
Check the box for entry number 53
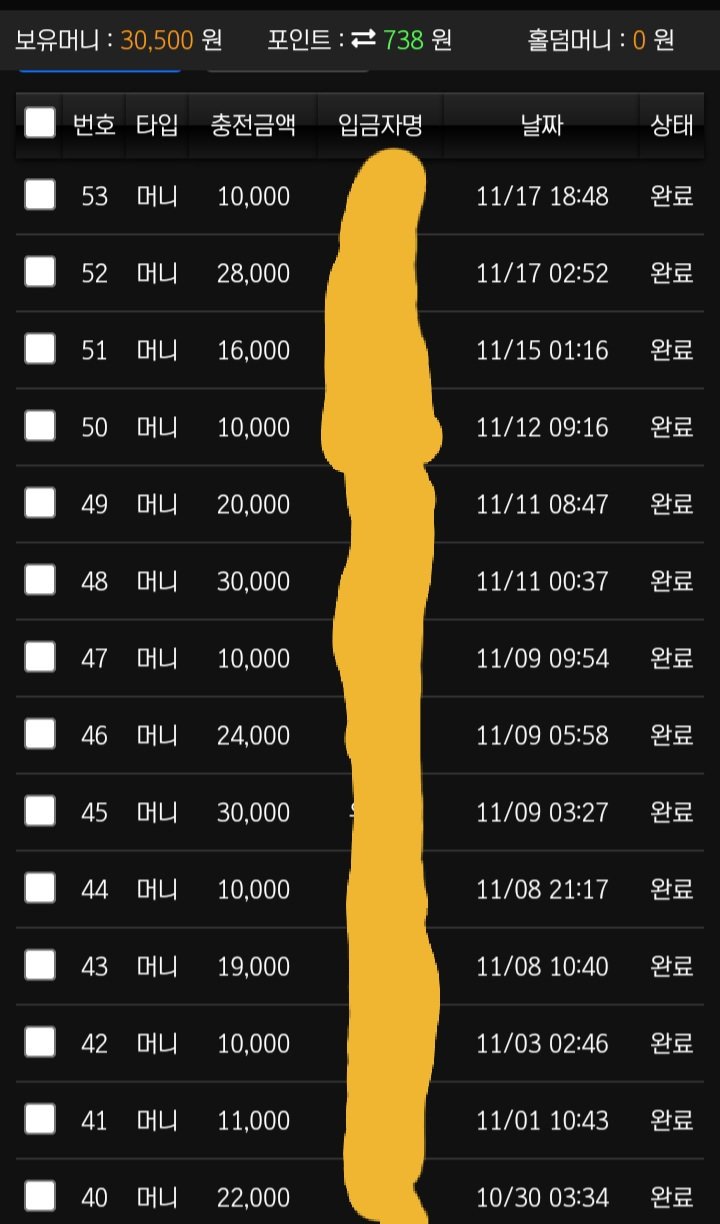tap(40, 195)
